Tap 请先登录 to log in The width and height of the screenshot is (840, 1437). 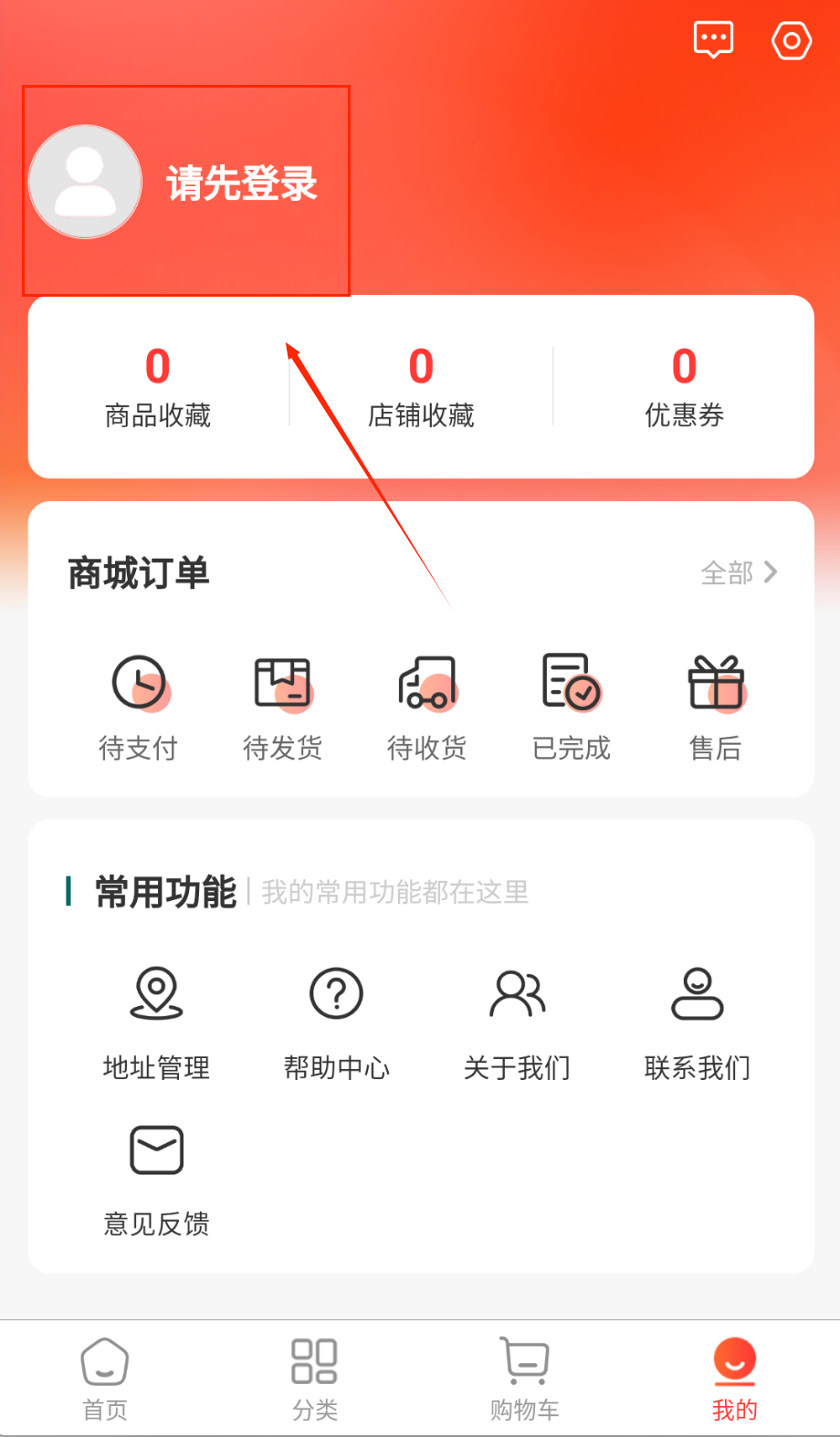[241, 184]
